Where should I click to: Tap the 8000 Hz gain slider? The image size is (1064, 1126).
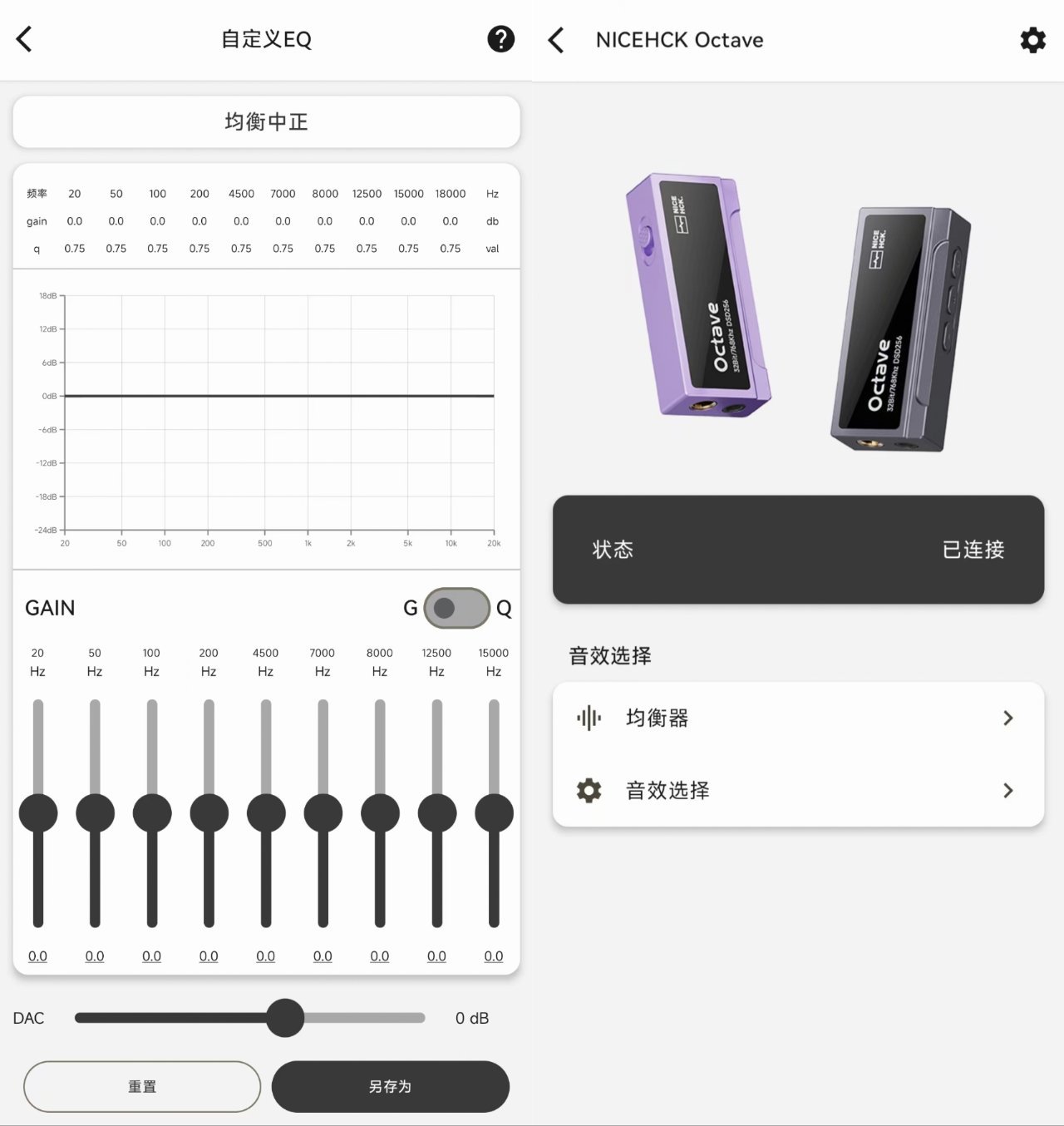(x=380, y=812)
